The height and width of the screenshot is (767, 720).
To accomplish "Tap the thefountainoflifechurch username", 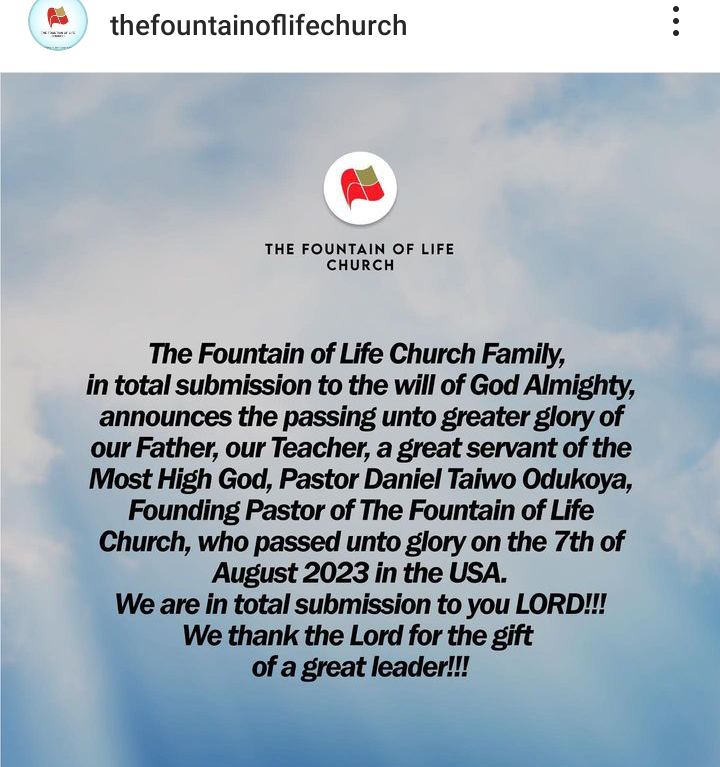I will point(258,25).
